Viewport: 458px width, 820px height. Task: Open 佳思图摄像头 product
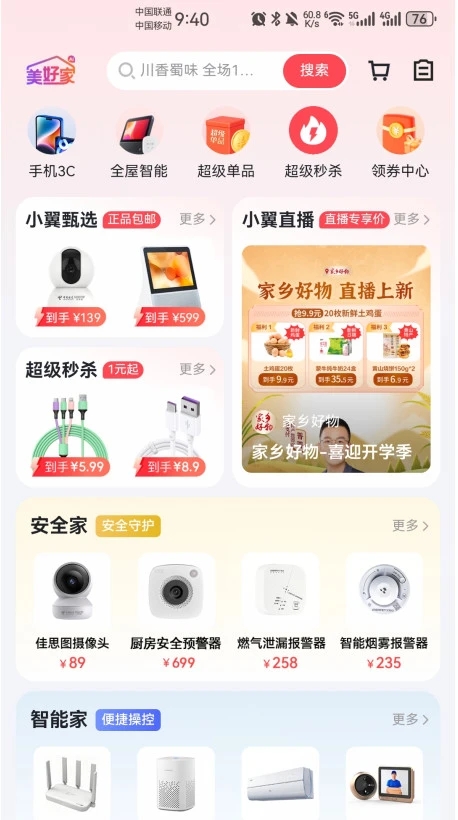pos(72,611)
